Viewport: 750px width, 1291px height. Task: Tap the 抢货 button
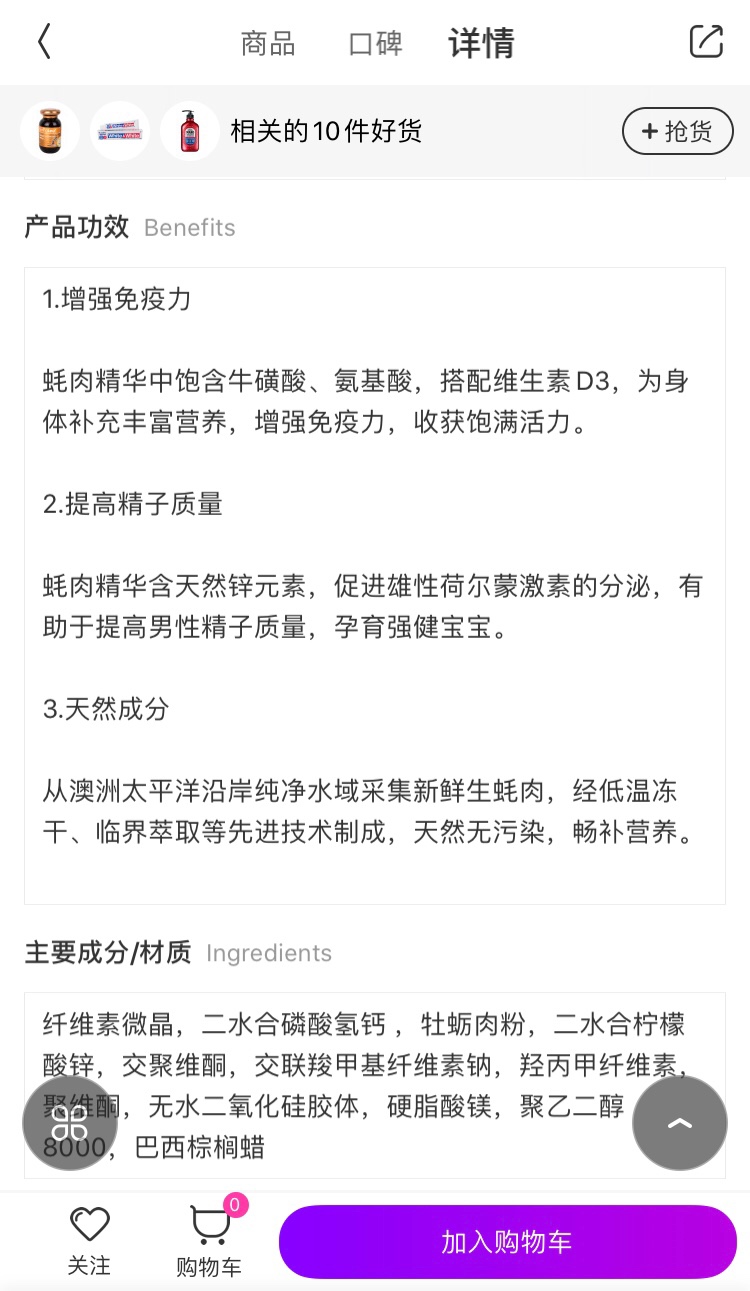tap(677, 131)
